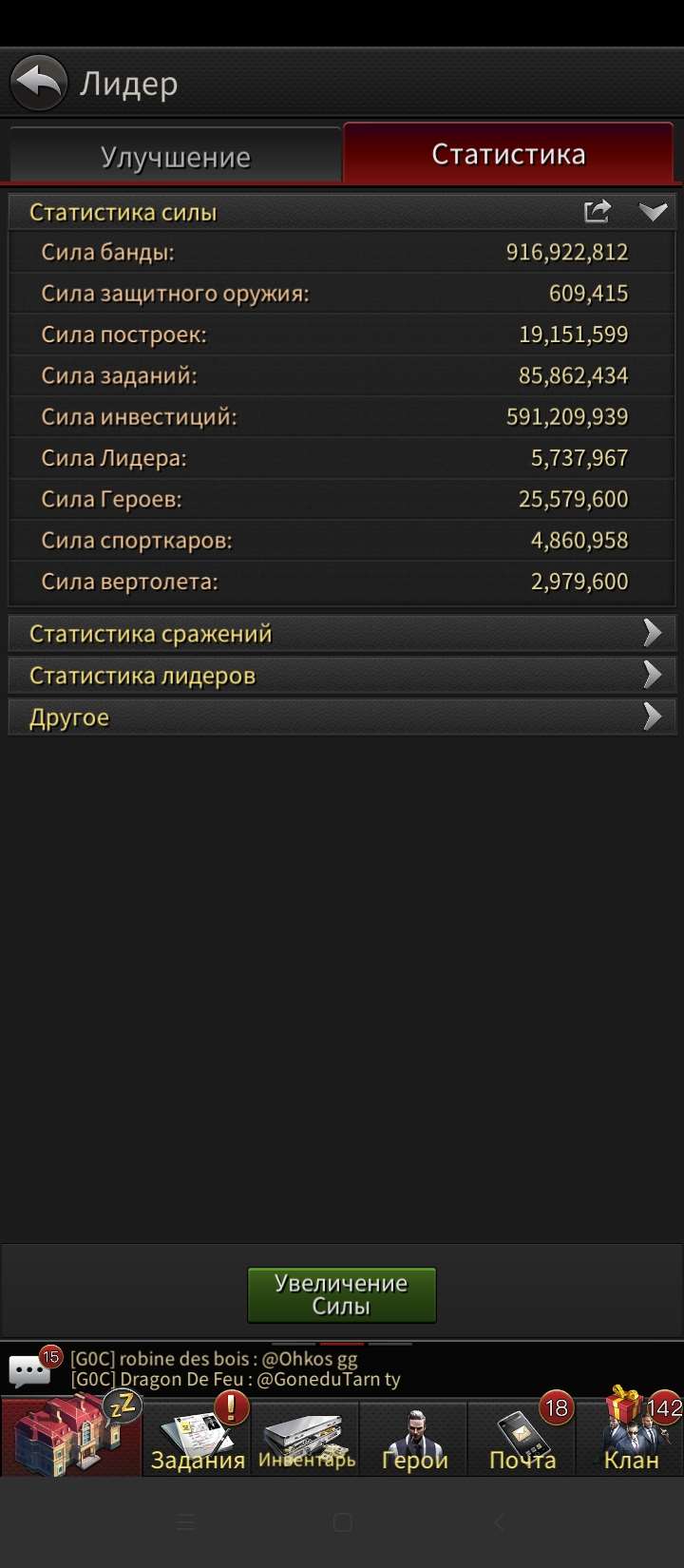Go back from the Лидер screen

click(39, 84)
